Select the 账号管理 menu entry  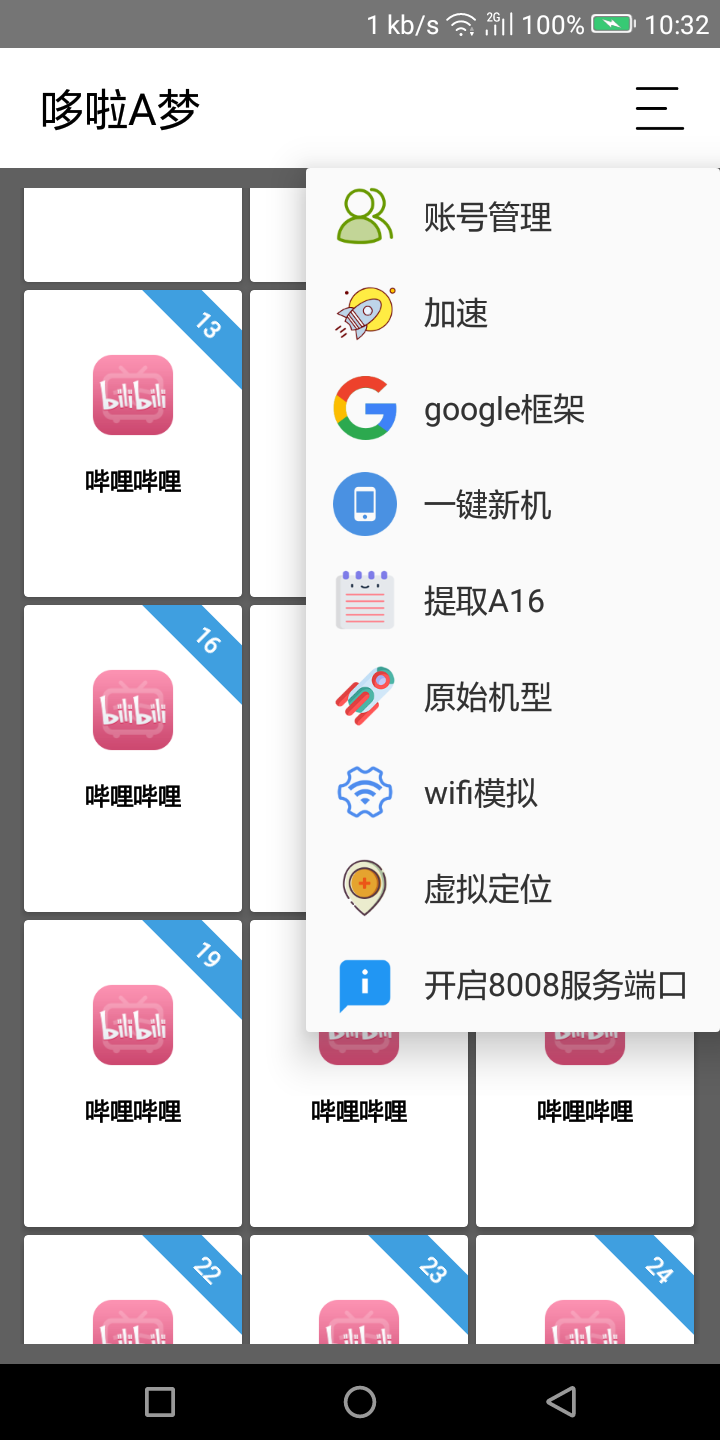click(x=488, y=218)
